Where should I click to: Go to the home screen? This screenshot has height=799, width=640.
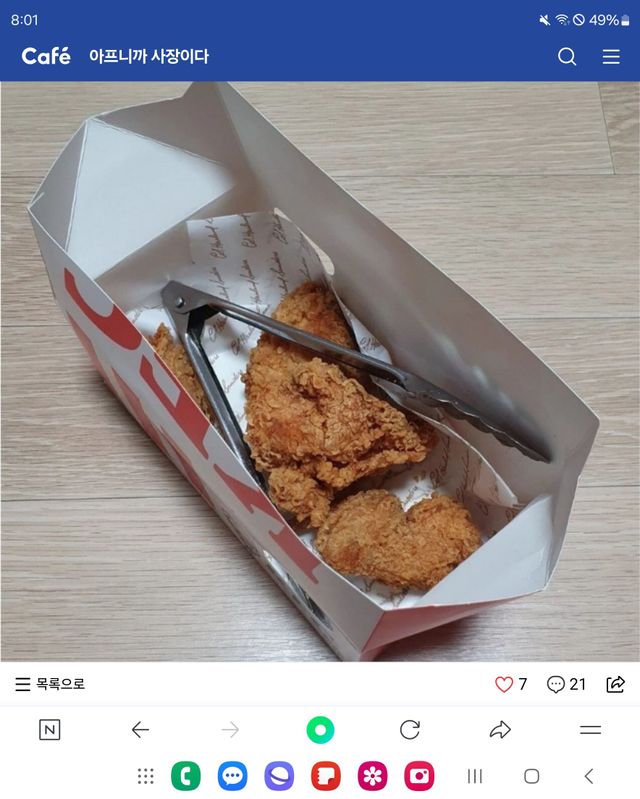[x=532, y=776]
